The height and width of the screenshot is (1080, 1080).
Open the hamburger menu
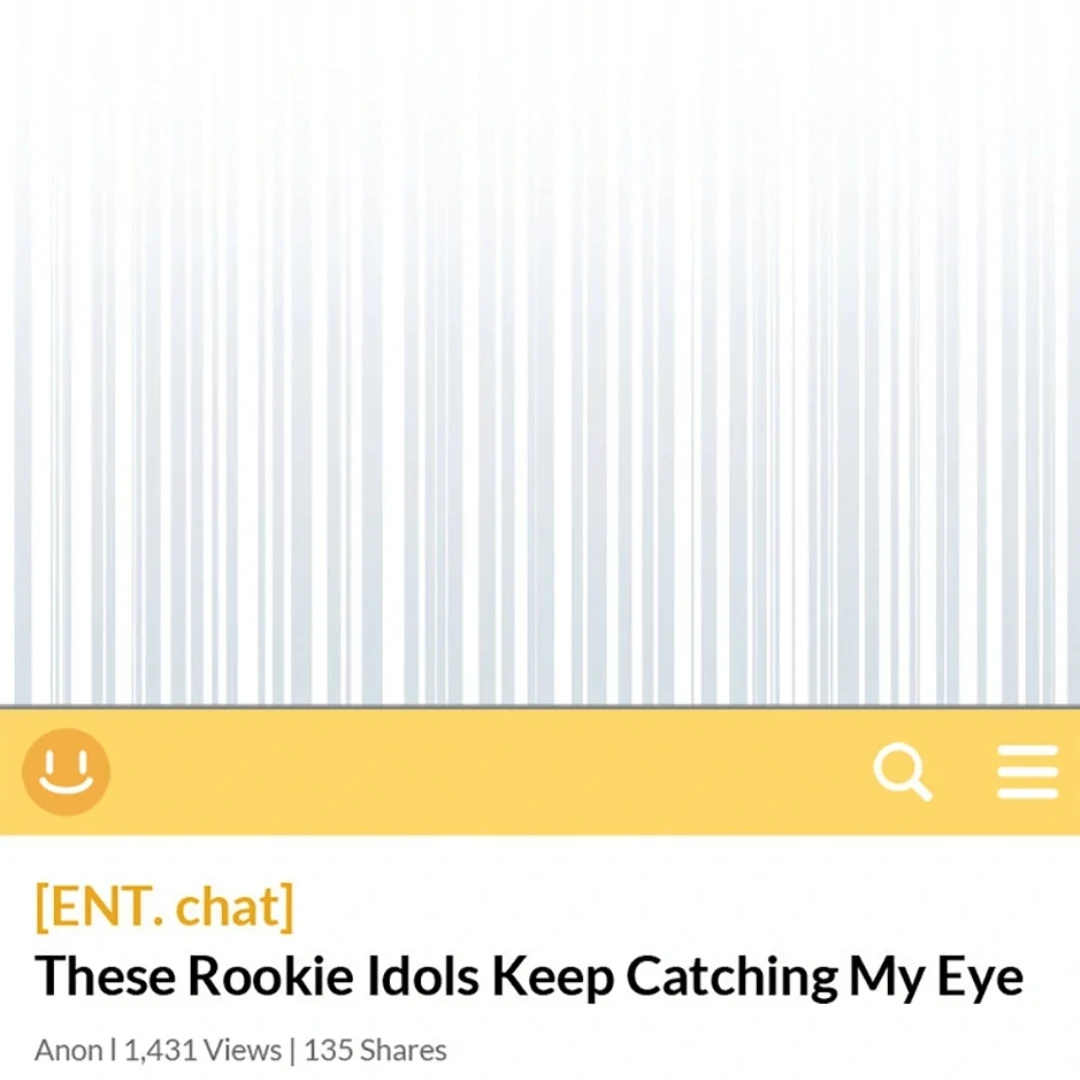pyautogui.click(x=1027, y=772)
